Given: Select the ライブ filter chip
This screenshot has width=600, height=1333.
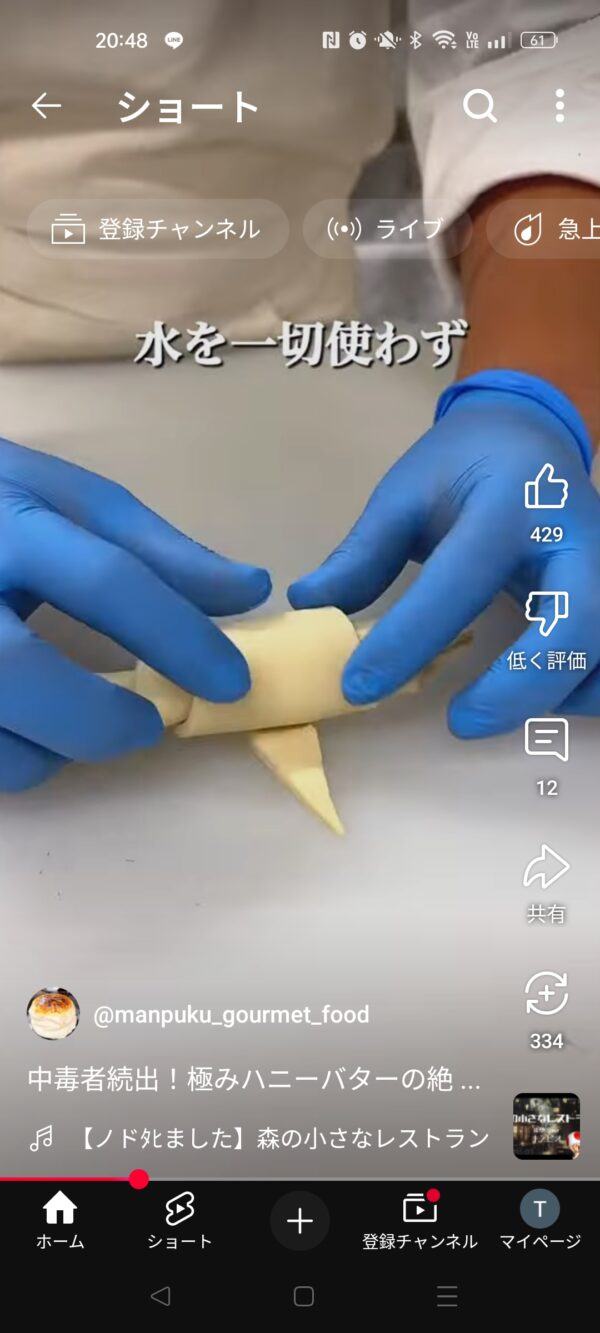Looking at the screenshot, I should (x=386, y=229).
